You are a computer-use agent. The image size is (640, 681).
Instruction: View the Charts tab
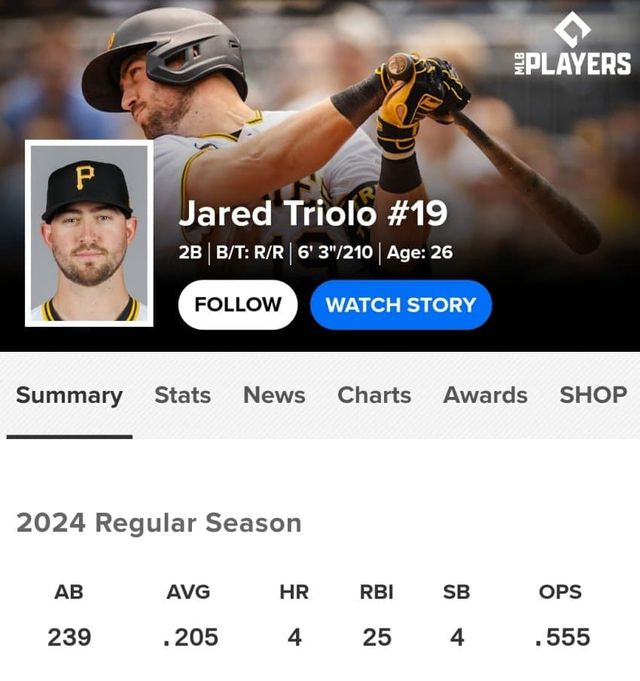click(374, 395)
